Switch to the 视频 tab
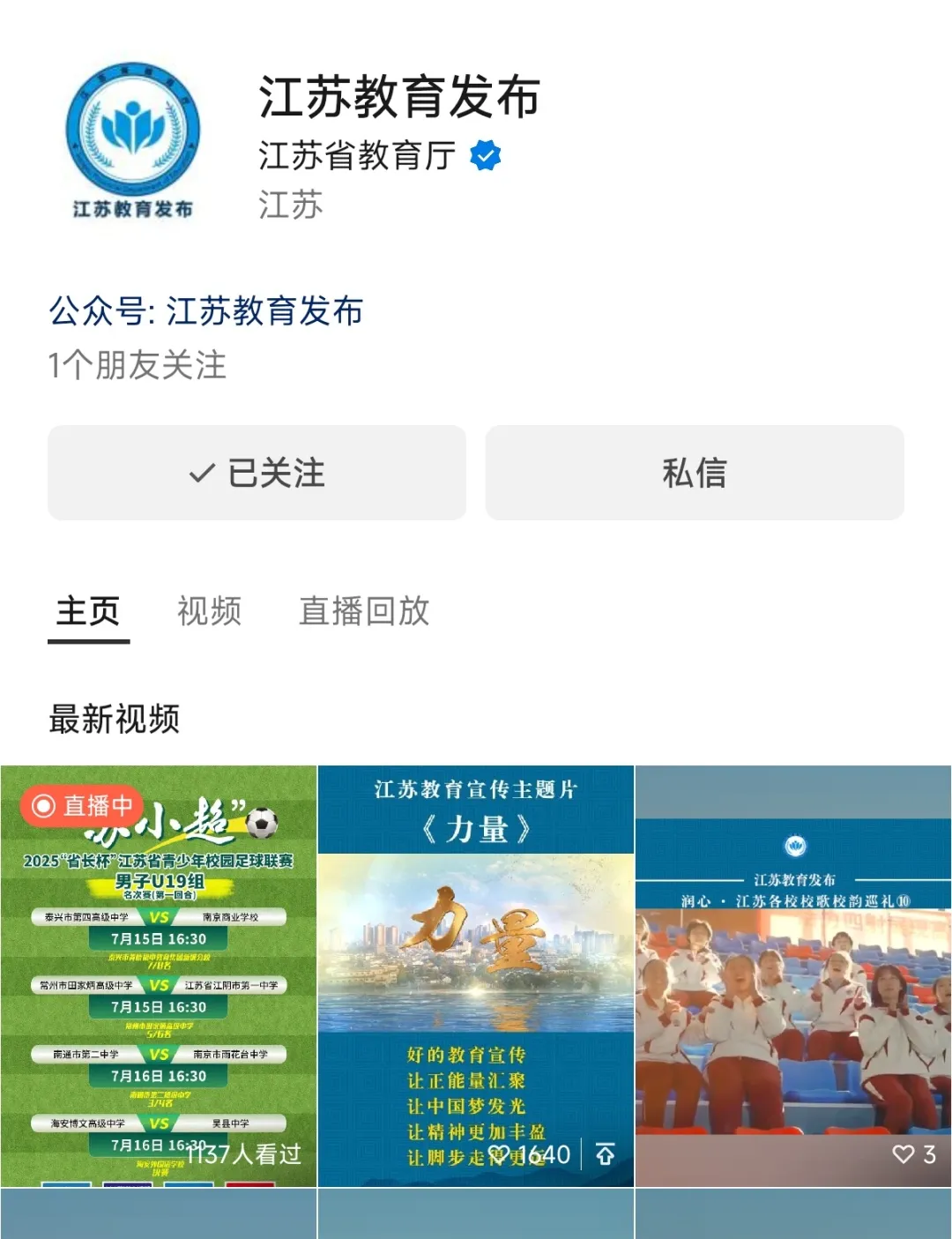Screen dimensions: 952x1239 point(209,611)
